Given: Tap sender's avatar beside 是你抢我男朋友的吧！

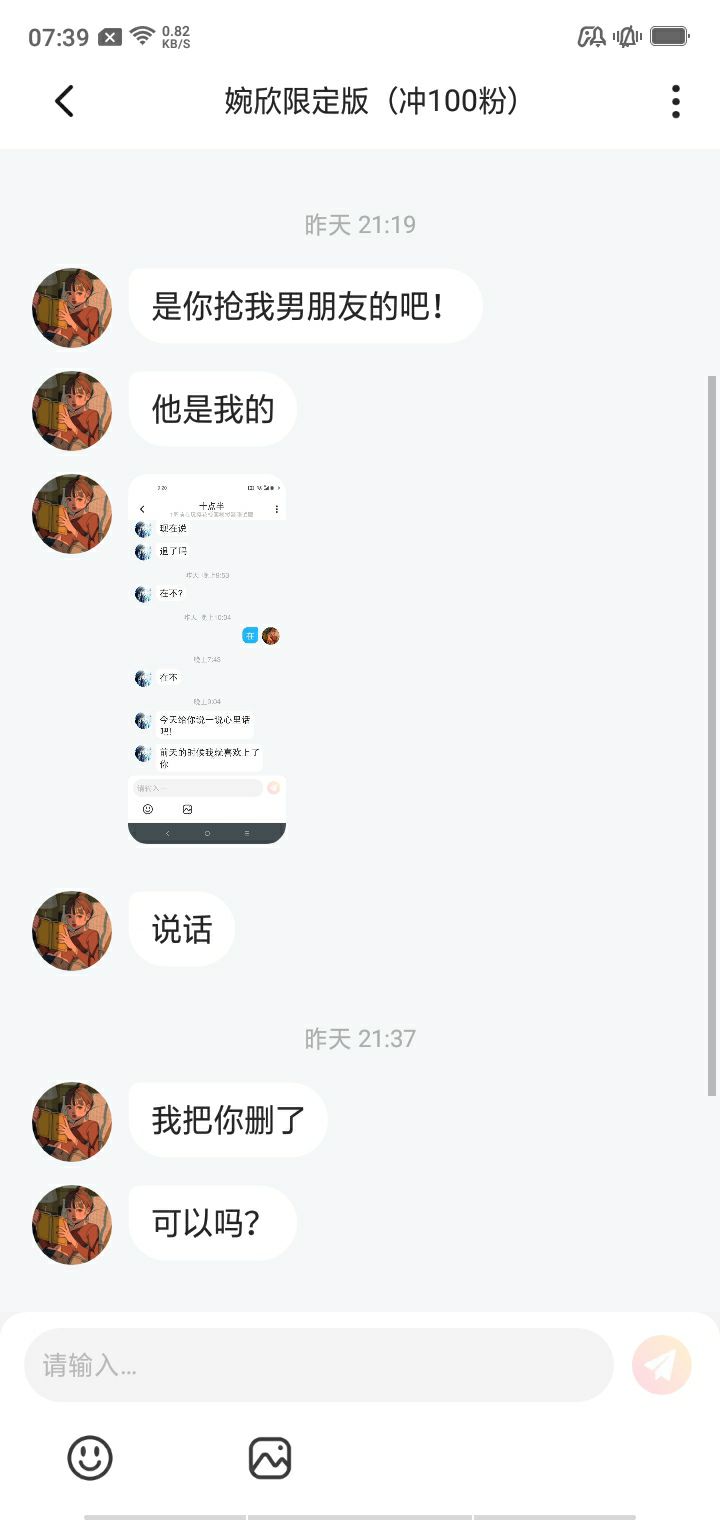Looking at the screenshot, I should [x=72, y=307].
